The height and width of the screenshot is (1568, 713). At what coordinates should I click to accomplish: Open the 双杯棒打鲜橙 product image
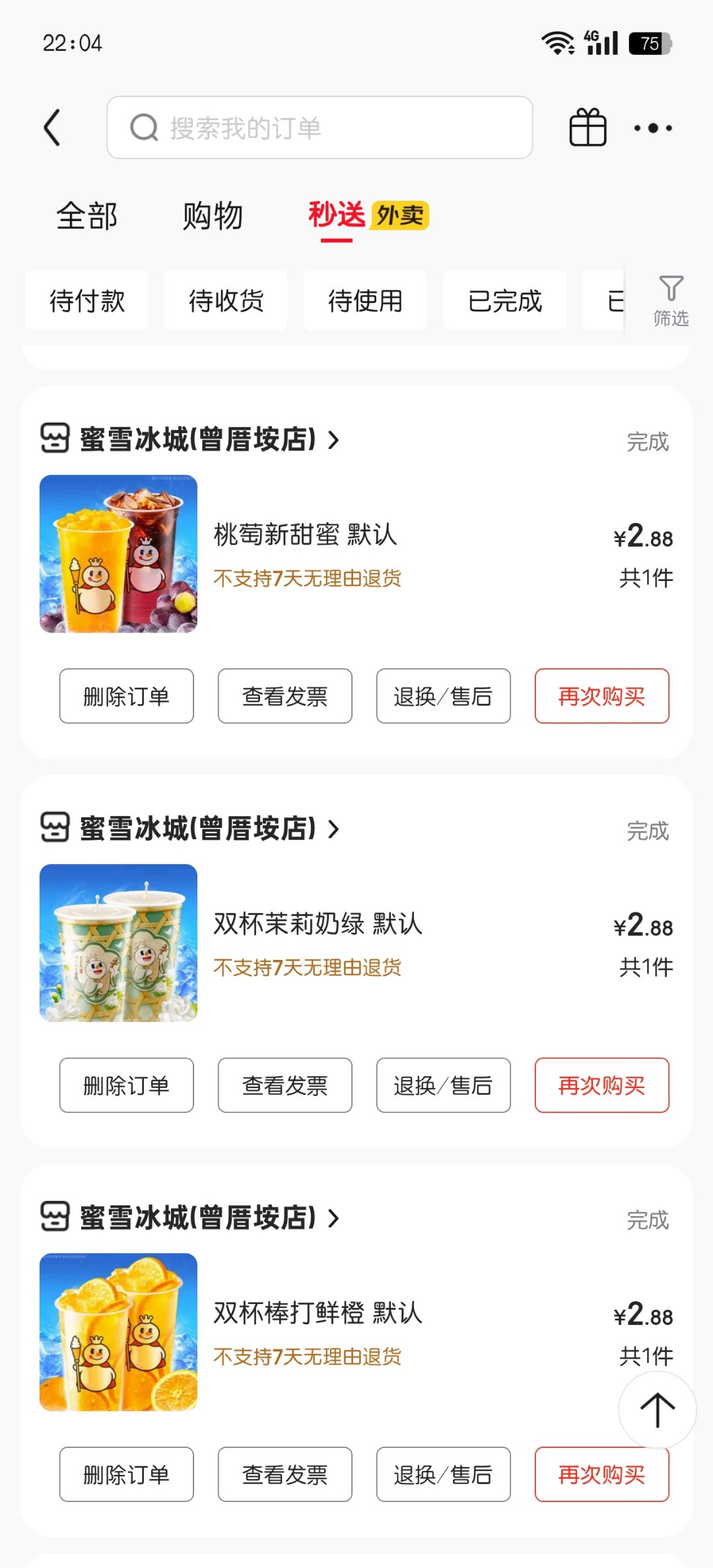[x=119, y=1332]
